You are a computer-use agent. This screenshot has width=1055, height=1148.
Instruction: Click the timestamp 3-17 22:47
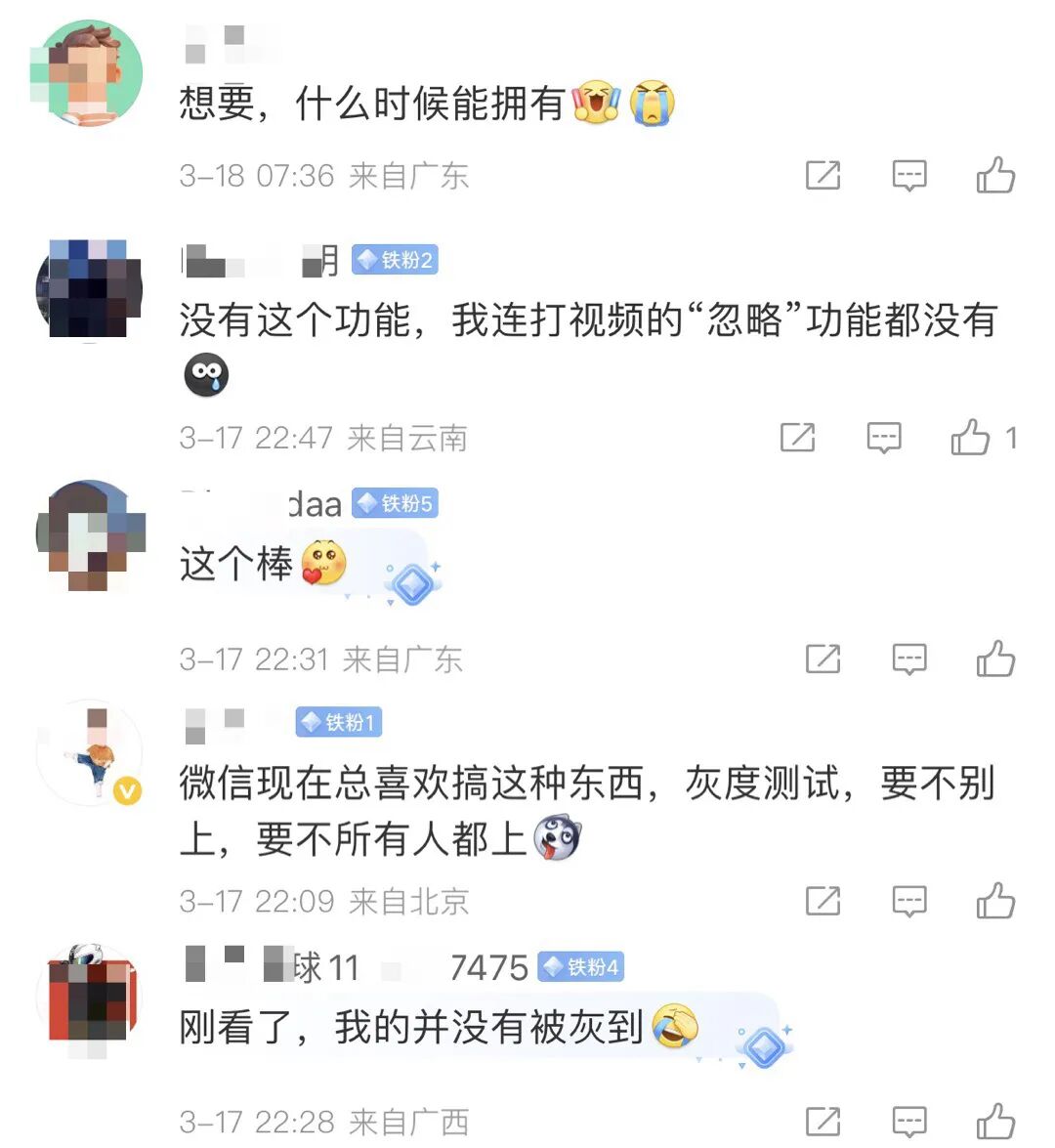pyautogui.click(x=257, y=438)
